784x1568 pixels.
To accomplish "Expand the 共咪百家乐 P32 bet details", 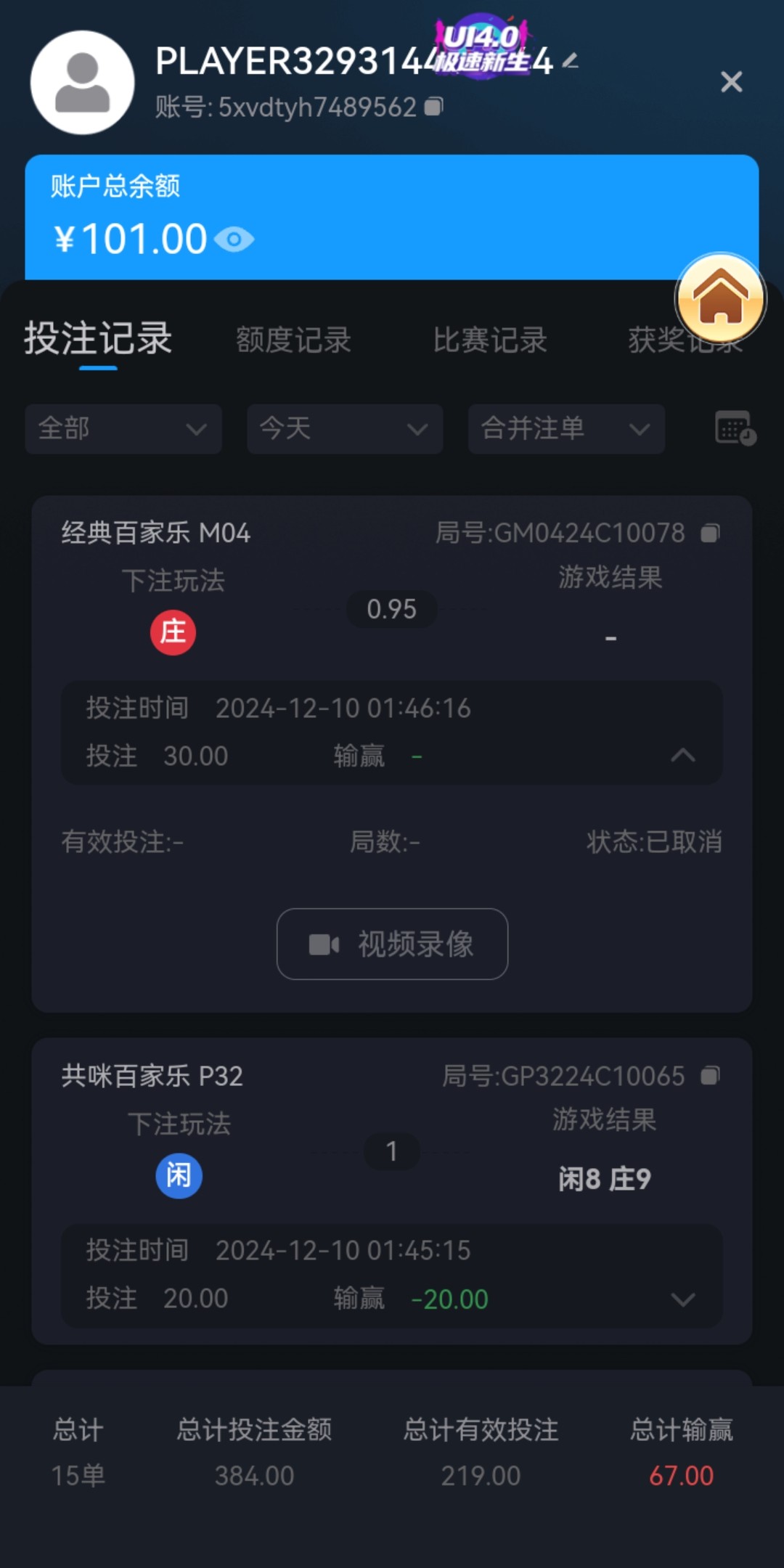I will pyautogui.click(x=682, y=1299).
